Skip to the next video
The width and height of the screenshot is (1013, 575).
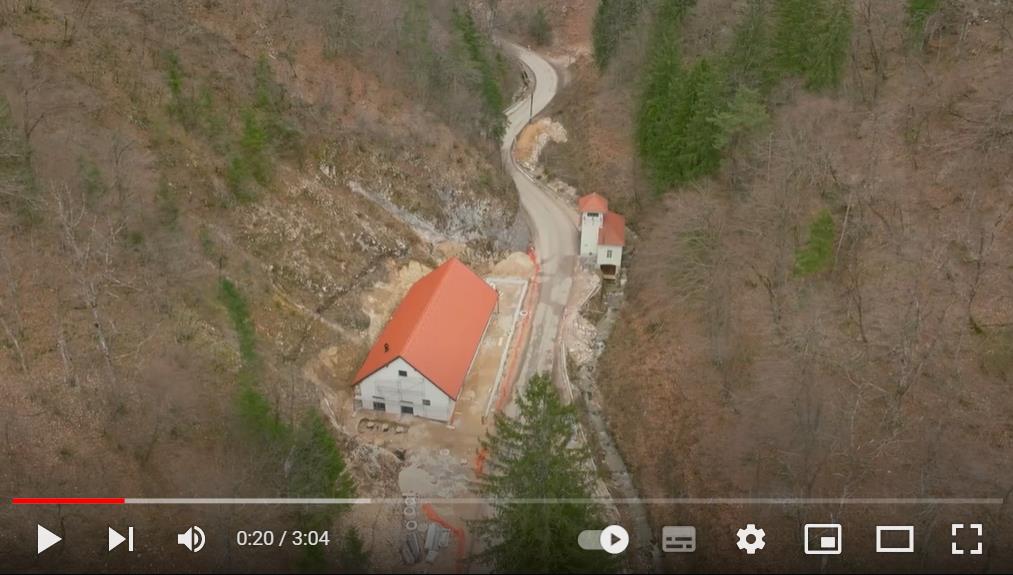121,539
